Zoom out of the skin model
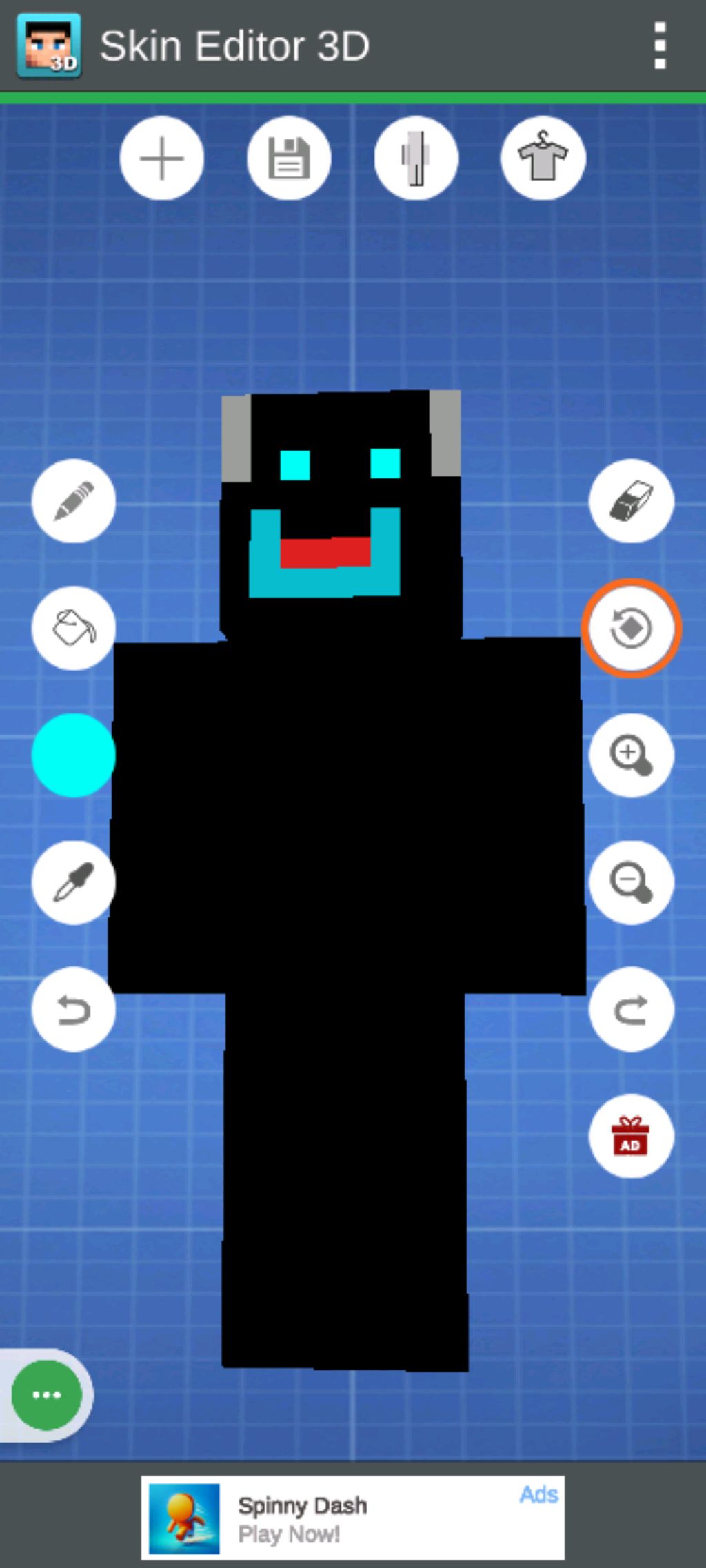 click(x=631, y=882)
